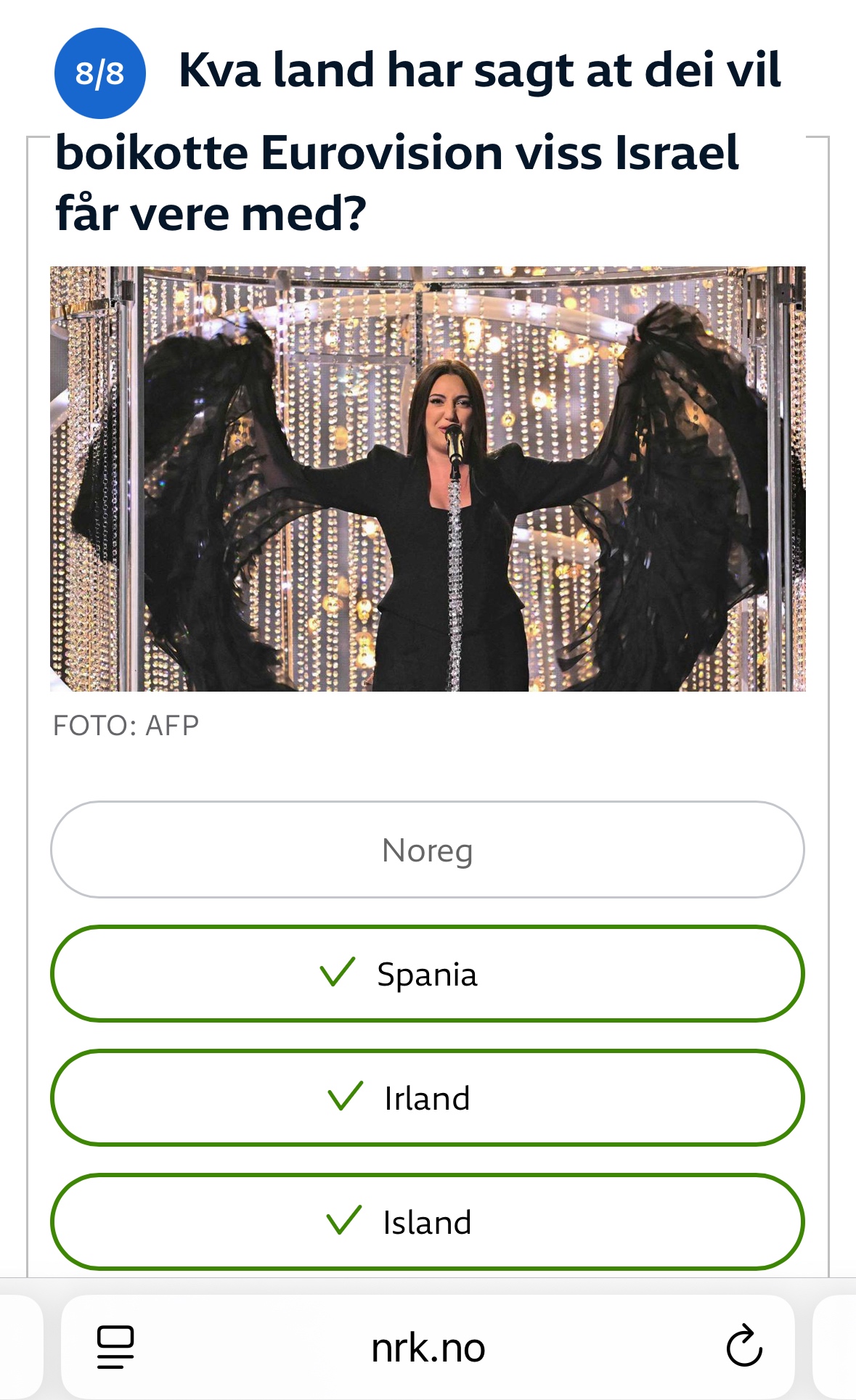This screenshot has width=856, height=1400.
Task: Open the nrk.no address field
Action: point(428,1348)
